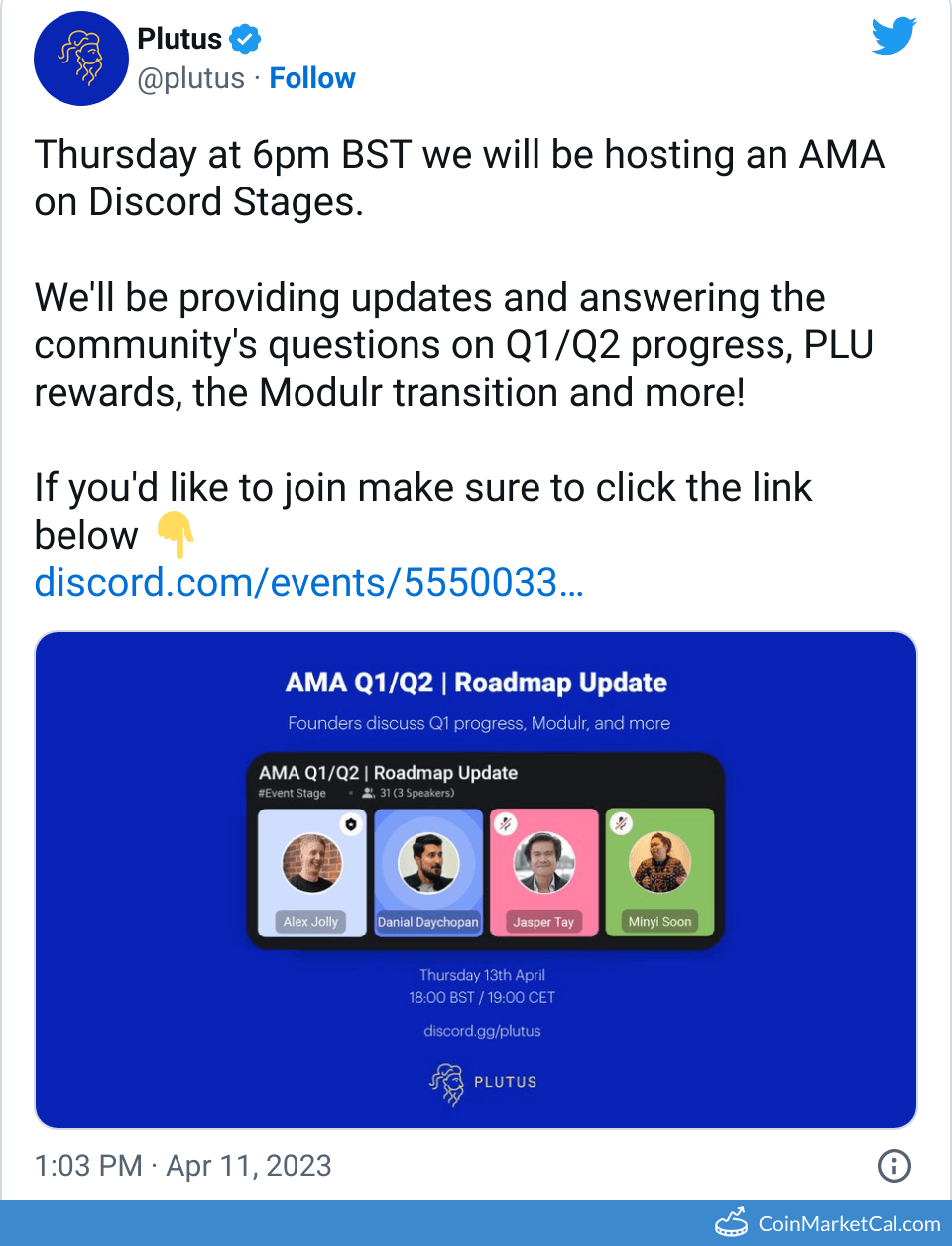
Task: Open the discord.com/events link
Action: pyautogui.click(x=308, y=583)
